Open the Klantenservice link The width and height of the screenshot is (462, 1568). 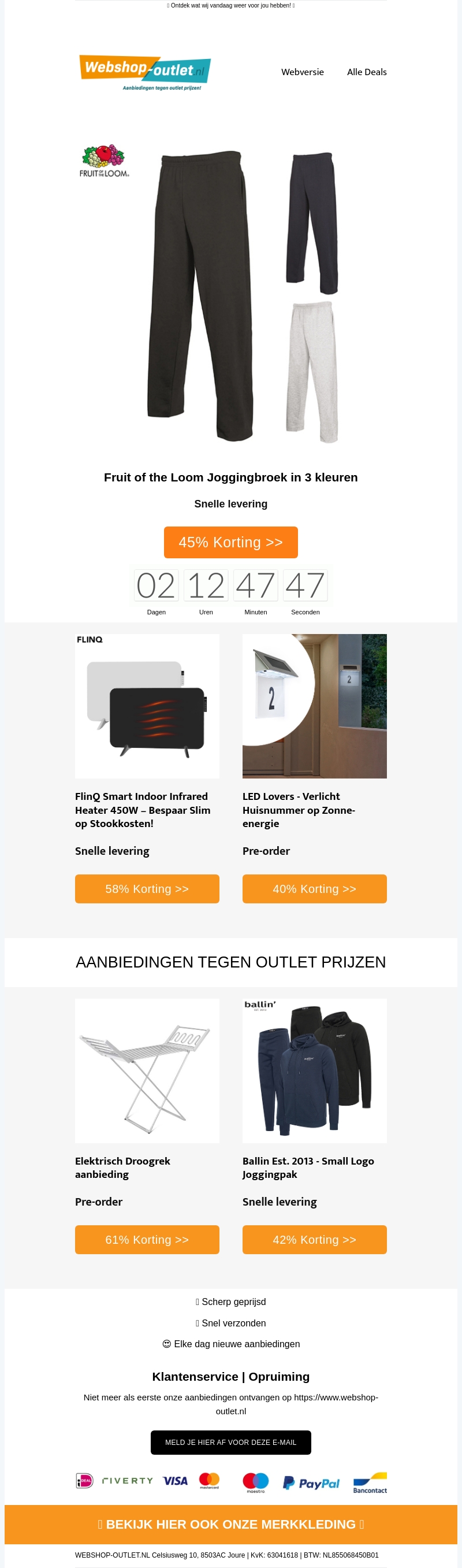(195, 1376)
